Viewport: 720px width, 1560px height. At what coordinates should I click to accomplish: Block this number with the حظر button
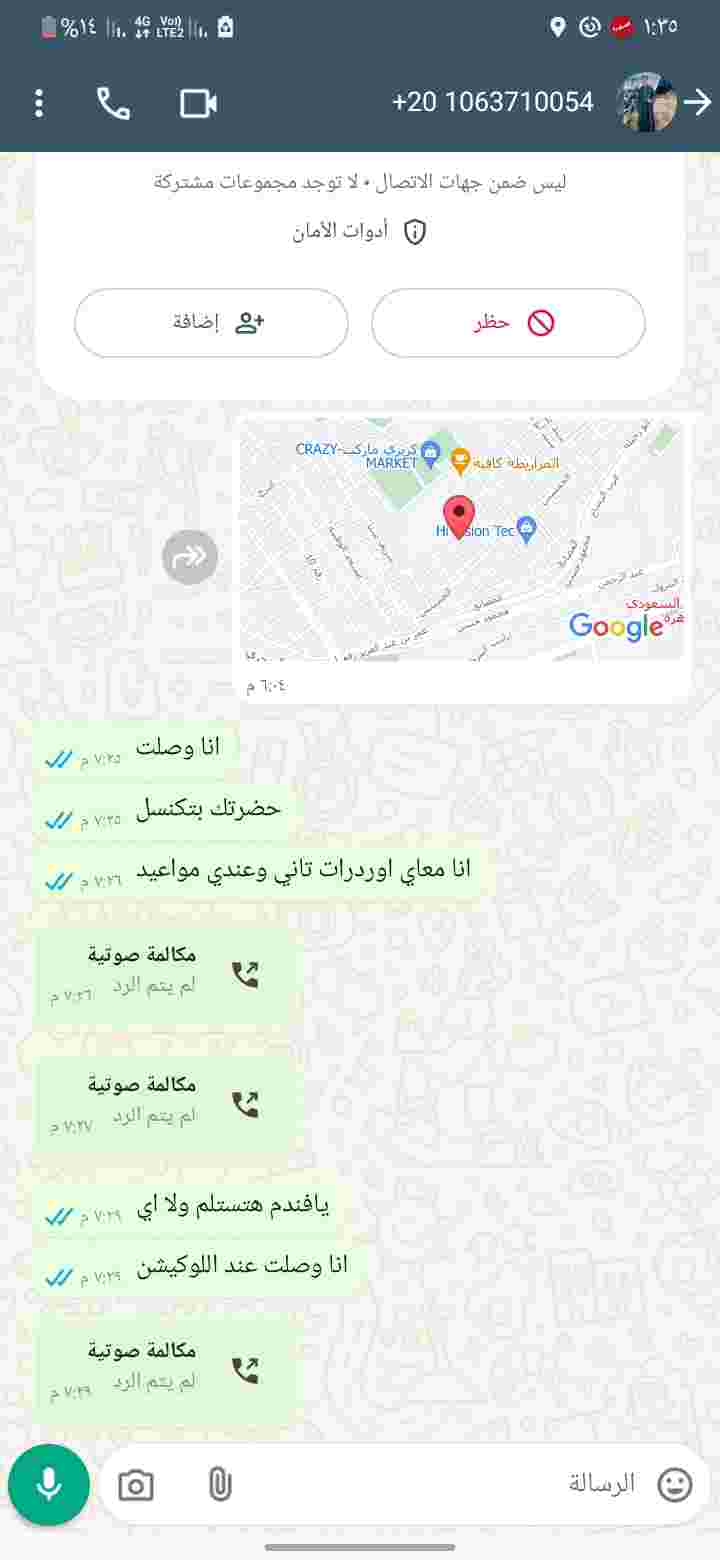508,323
